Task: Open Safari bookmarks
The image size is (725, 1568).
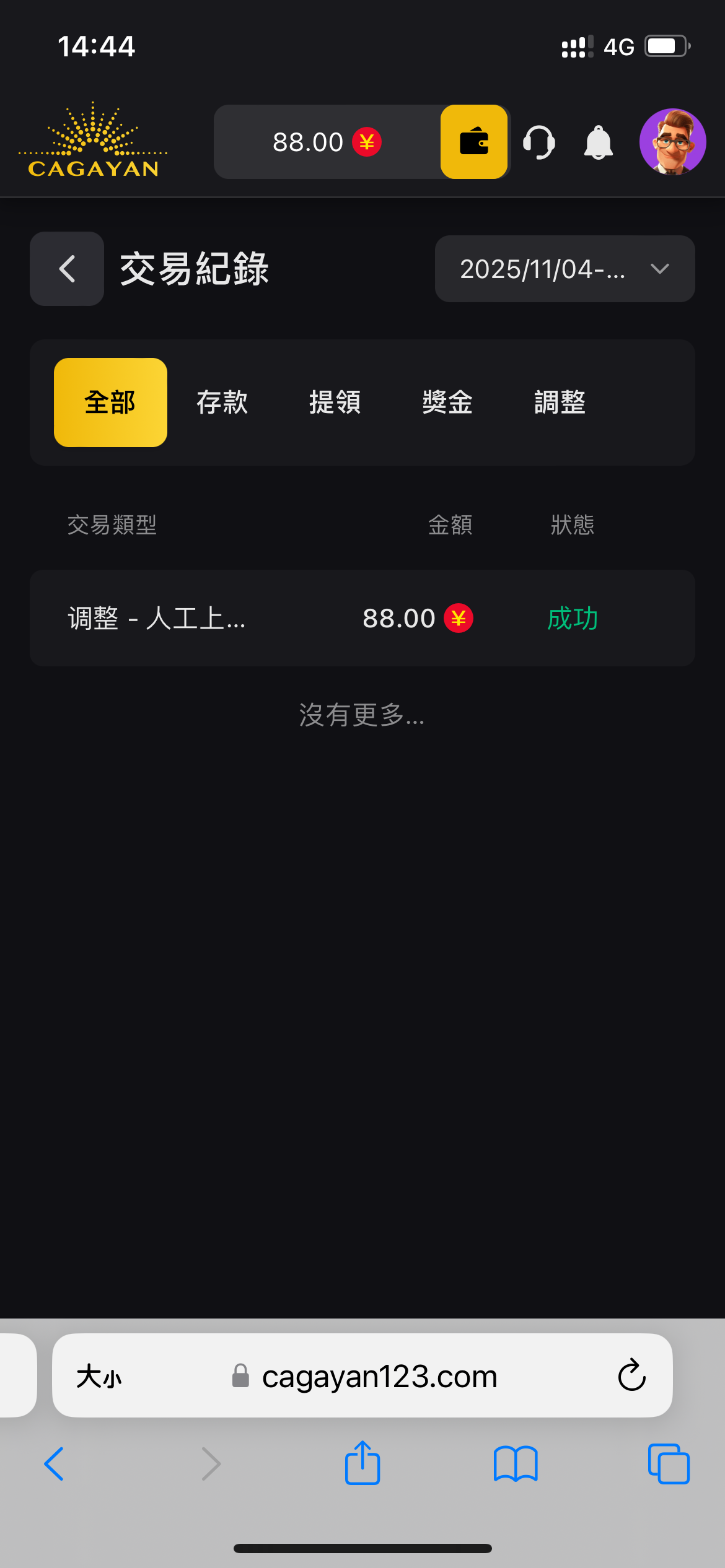Action: 516,1464
